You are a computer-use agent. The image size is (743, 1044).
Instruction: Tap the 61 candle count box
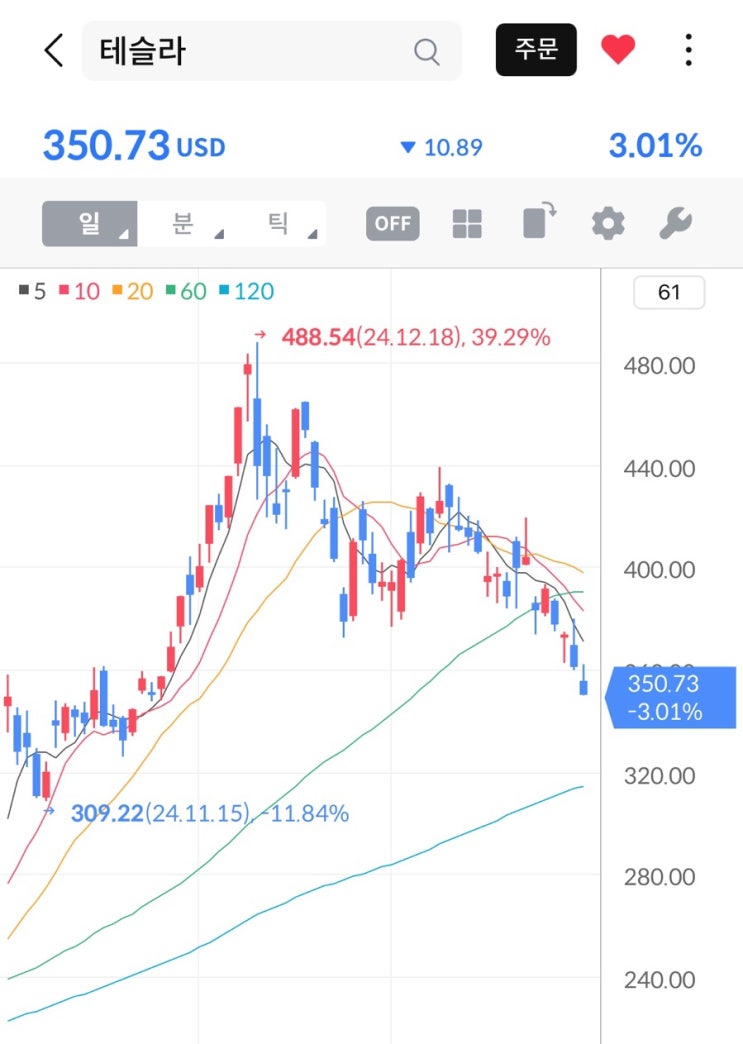click(669, 293)
